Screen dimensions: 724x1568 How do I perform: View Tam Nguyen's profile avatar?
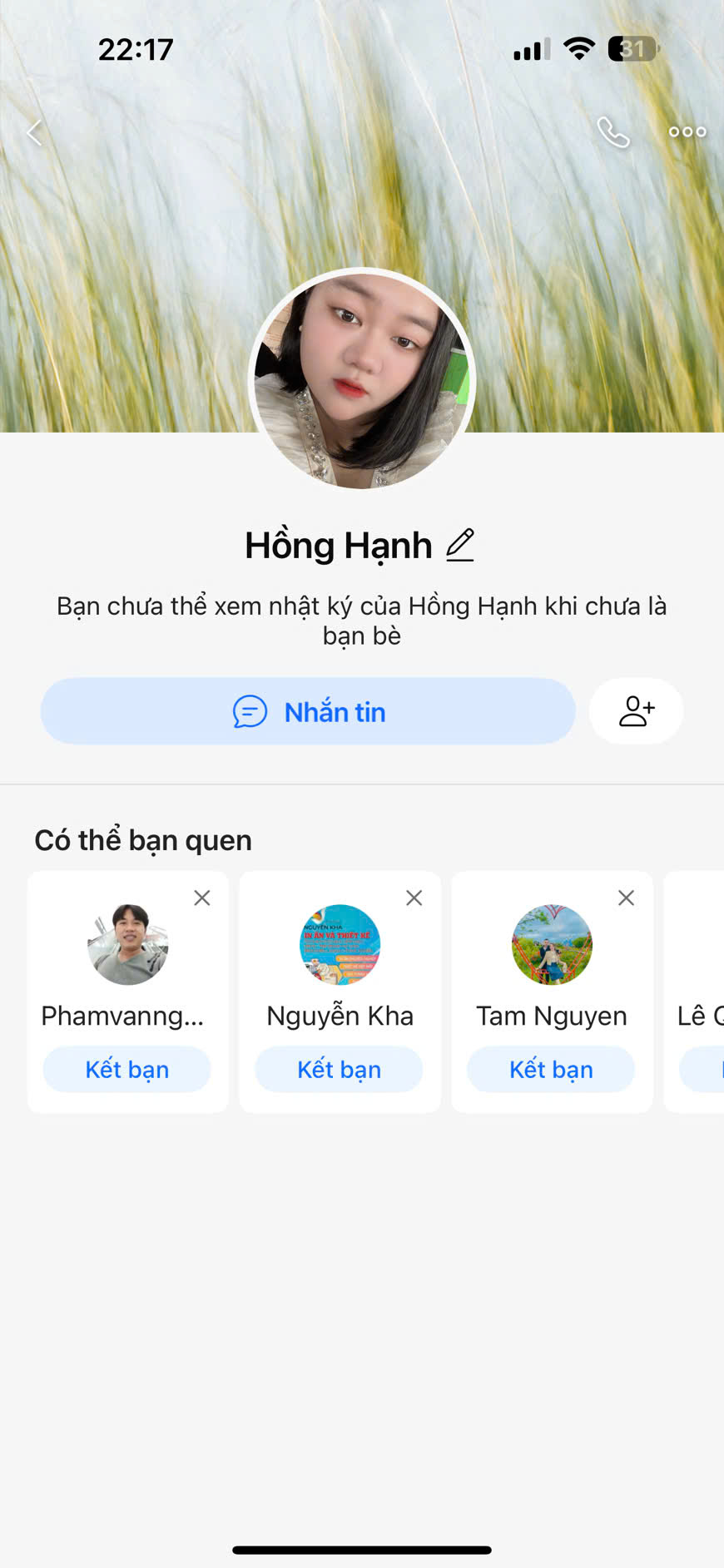coord(552,945)
